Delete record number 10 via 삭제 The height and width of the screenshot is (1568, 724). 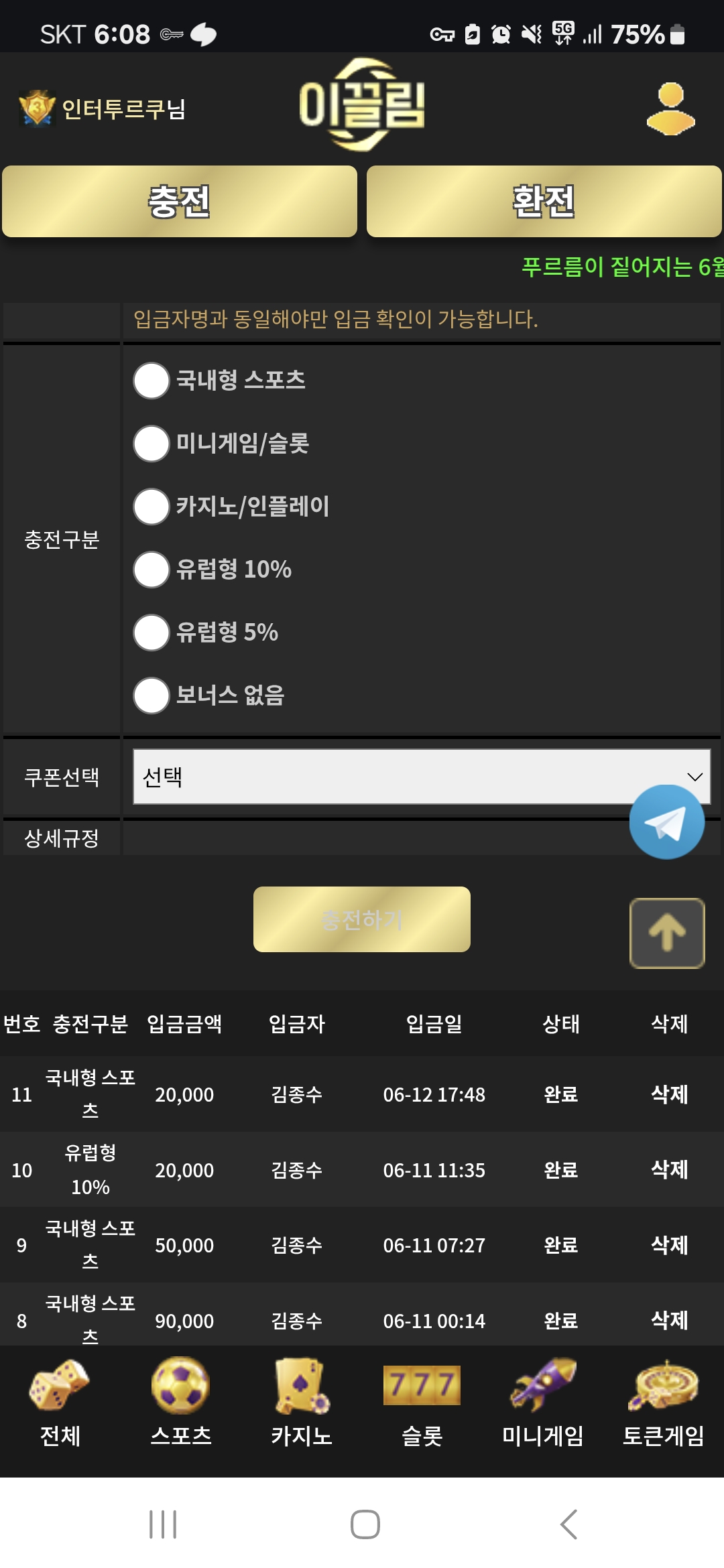pyautogui.click(x=670, y=1169)
